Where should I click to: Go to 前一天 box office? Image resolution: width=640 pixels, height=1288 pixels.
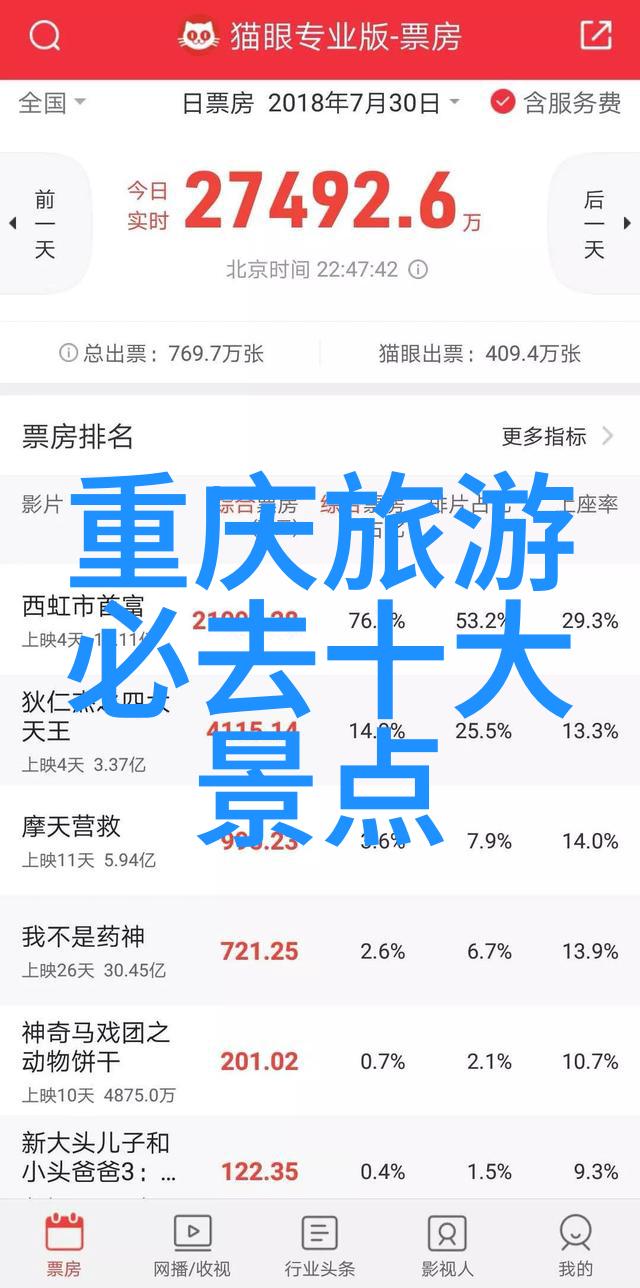(43, 224)
